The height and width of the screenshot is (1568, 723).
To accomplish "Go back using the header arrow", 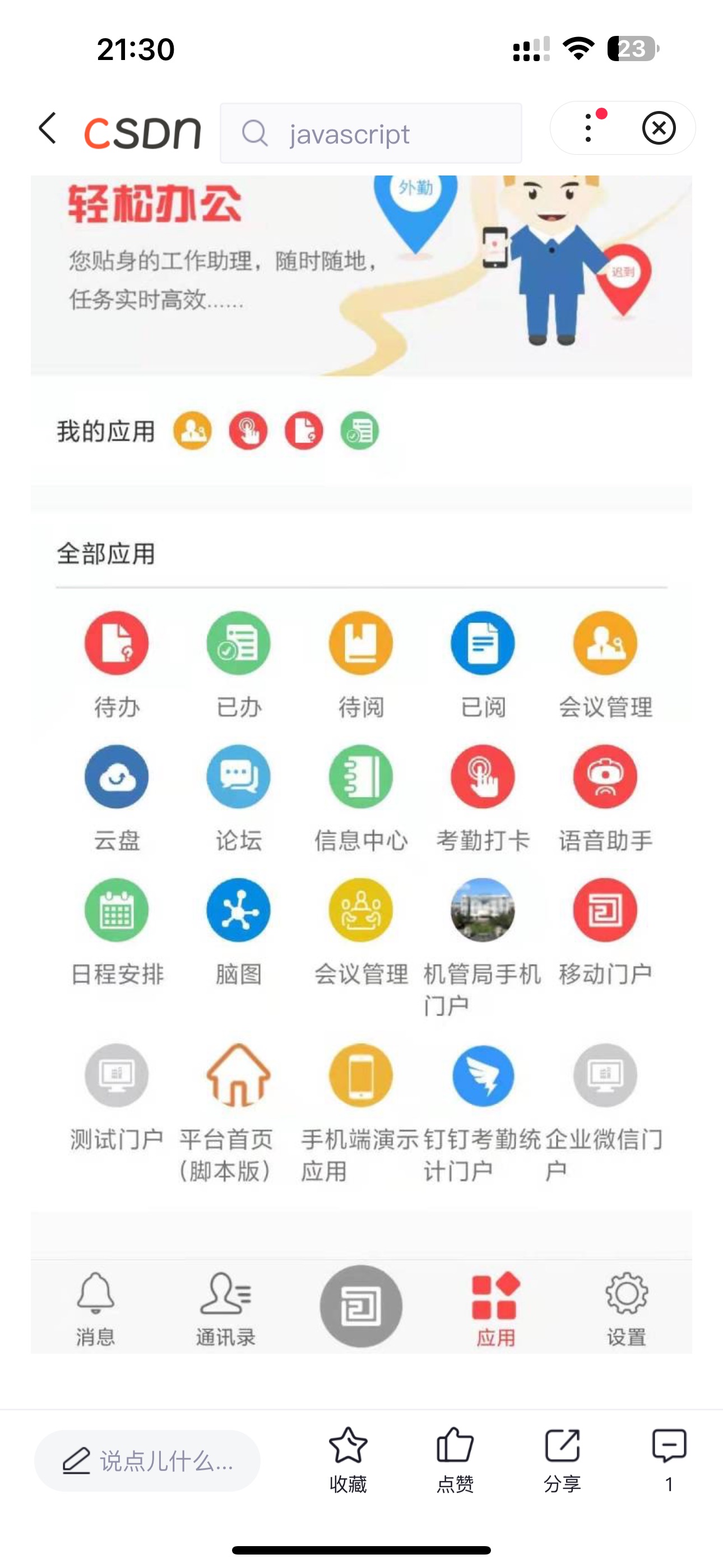I will [48, 128].
